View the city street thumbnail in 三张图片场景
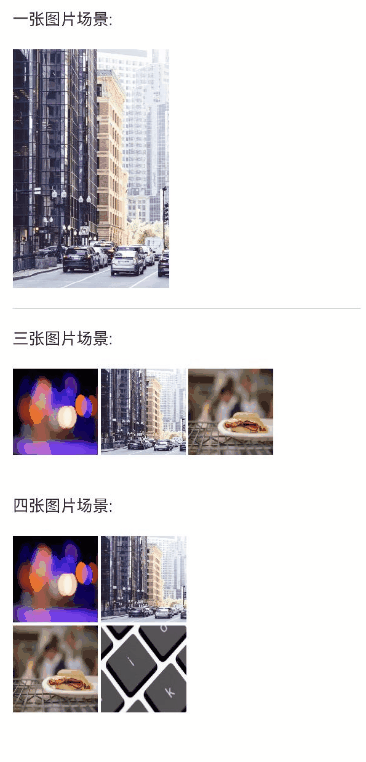 (x=143, y=412)
